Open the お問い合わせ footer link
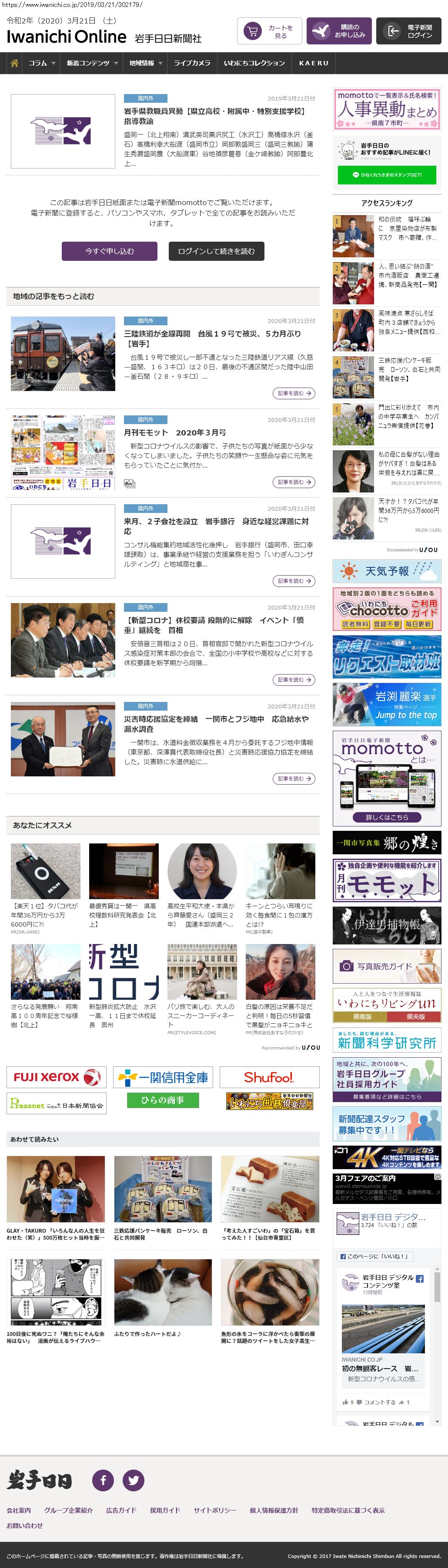 pyautogui.click(x=25, y=1525)
